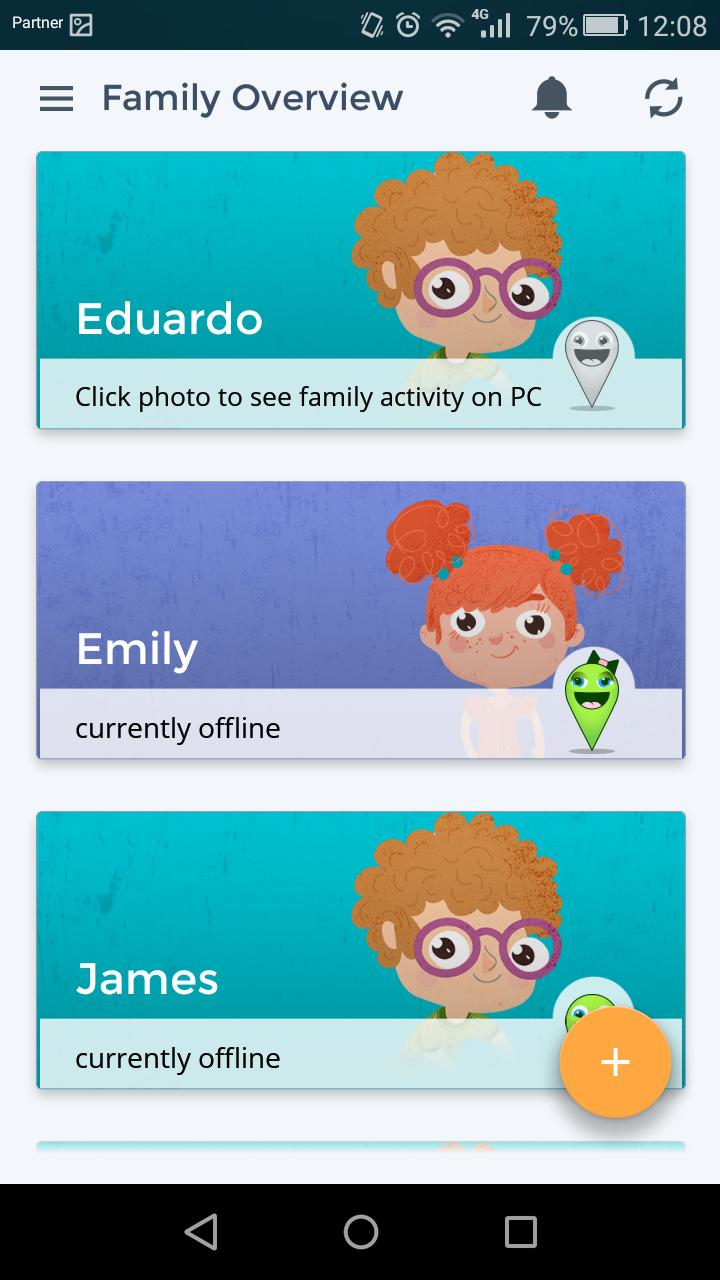Add a new family member

pyautogui.click(x=615, y=1062)
